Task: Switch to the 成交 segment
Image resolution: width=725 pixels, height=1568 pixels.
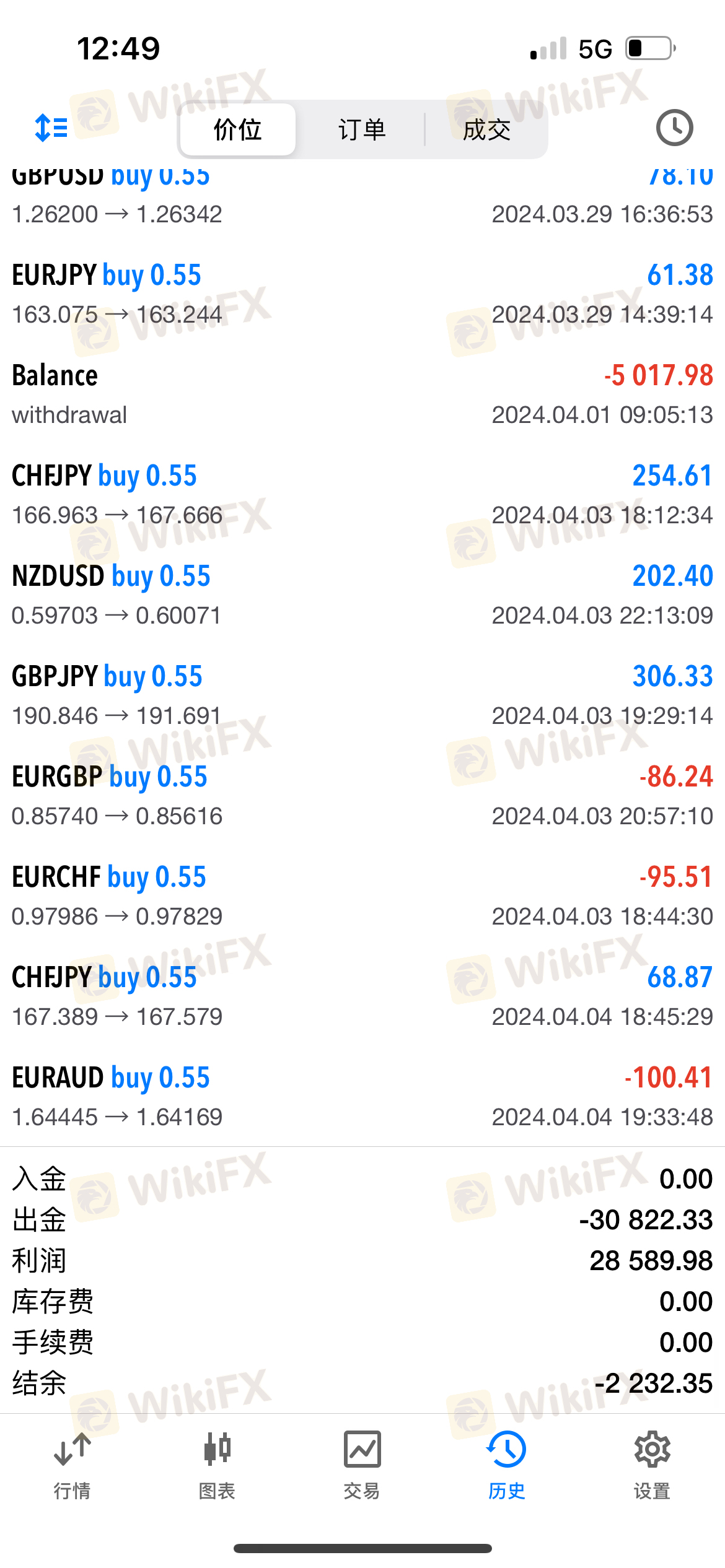Action: (486, 130)
